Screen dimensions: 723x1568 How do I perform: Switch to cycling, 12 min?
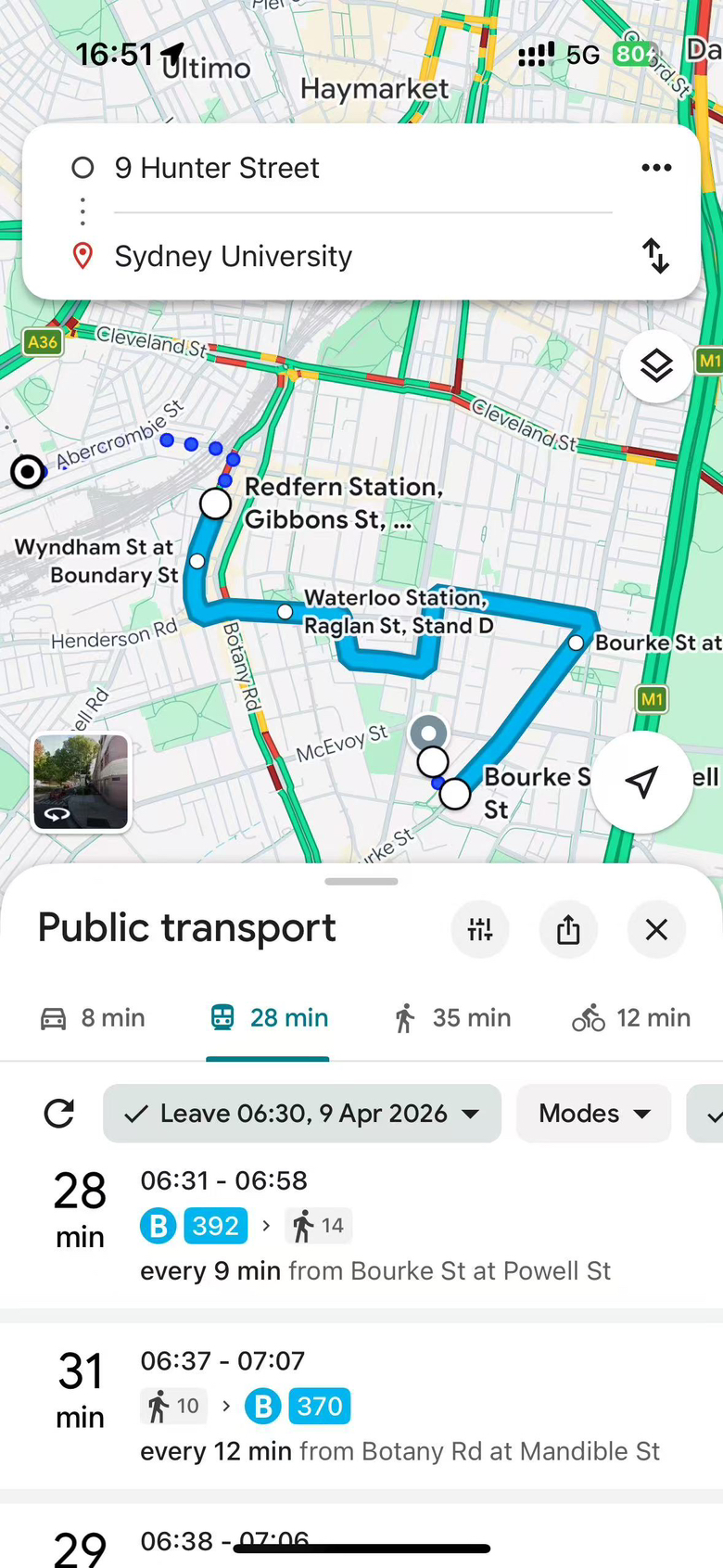(631, 1018)
